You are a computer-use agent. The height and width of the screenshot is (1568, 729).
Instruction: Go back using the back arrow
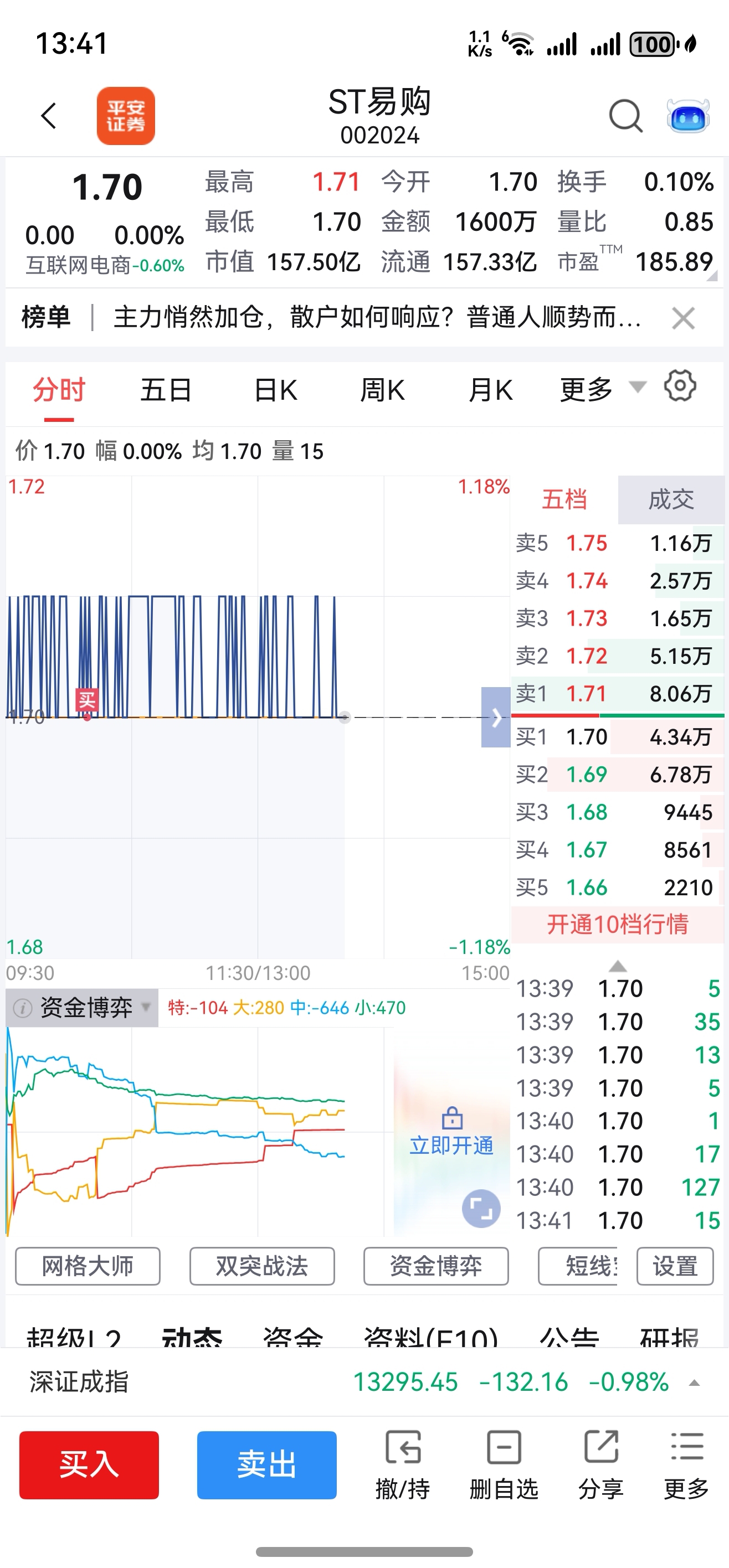[x=49, y=116]
